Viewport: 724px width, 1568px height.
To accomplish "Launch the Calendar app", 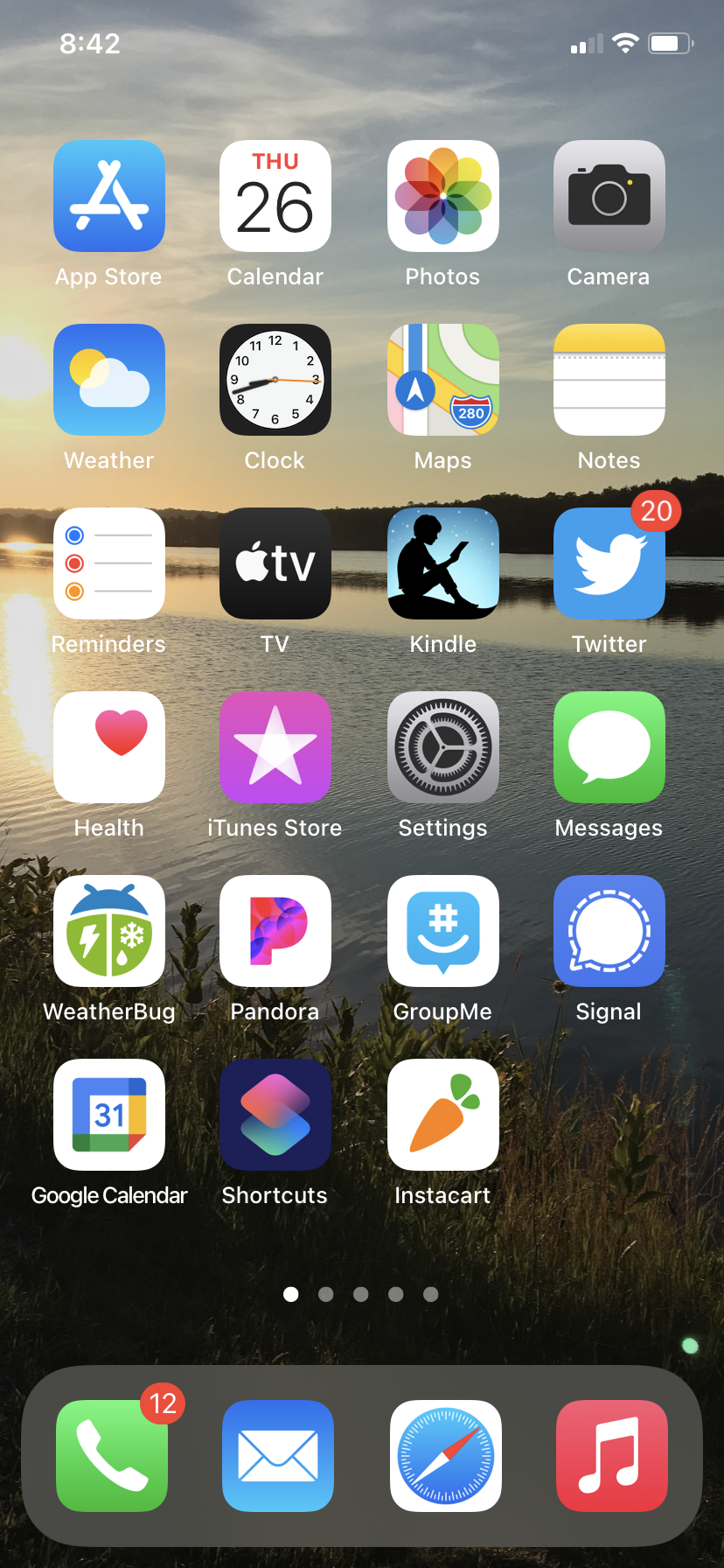I will point(275,196).
